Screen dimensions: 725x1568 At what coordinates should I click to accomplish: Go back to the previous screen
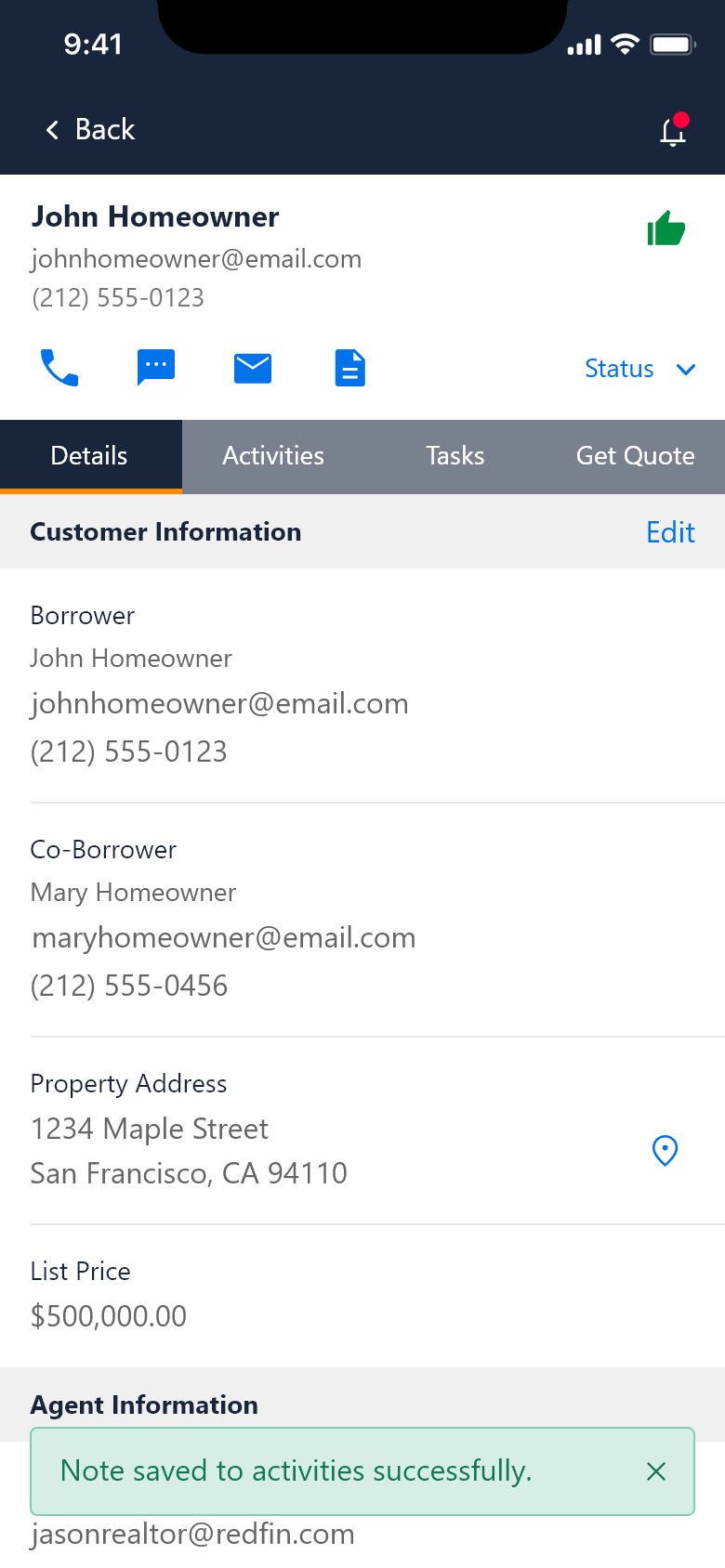click(90, 130)
